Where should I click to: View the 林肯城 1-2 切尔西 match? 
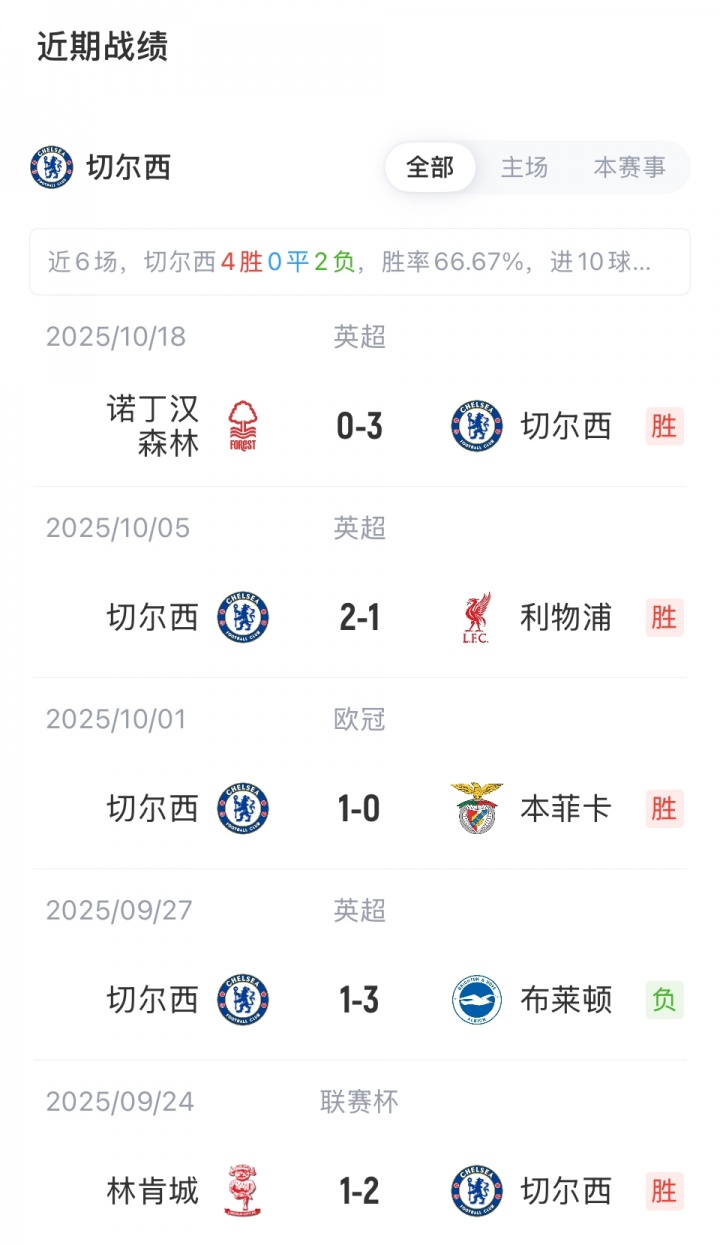(360, 1191)
